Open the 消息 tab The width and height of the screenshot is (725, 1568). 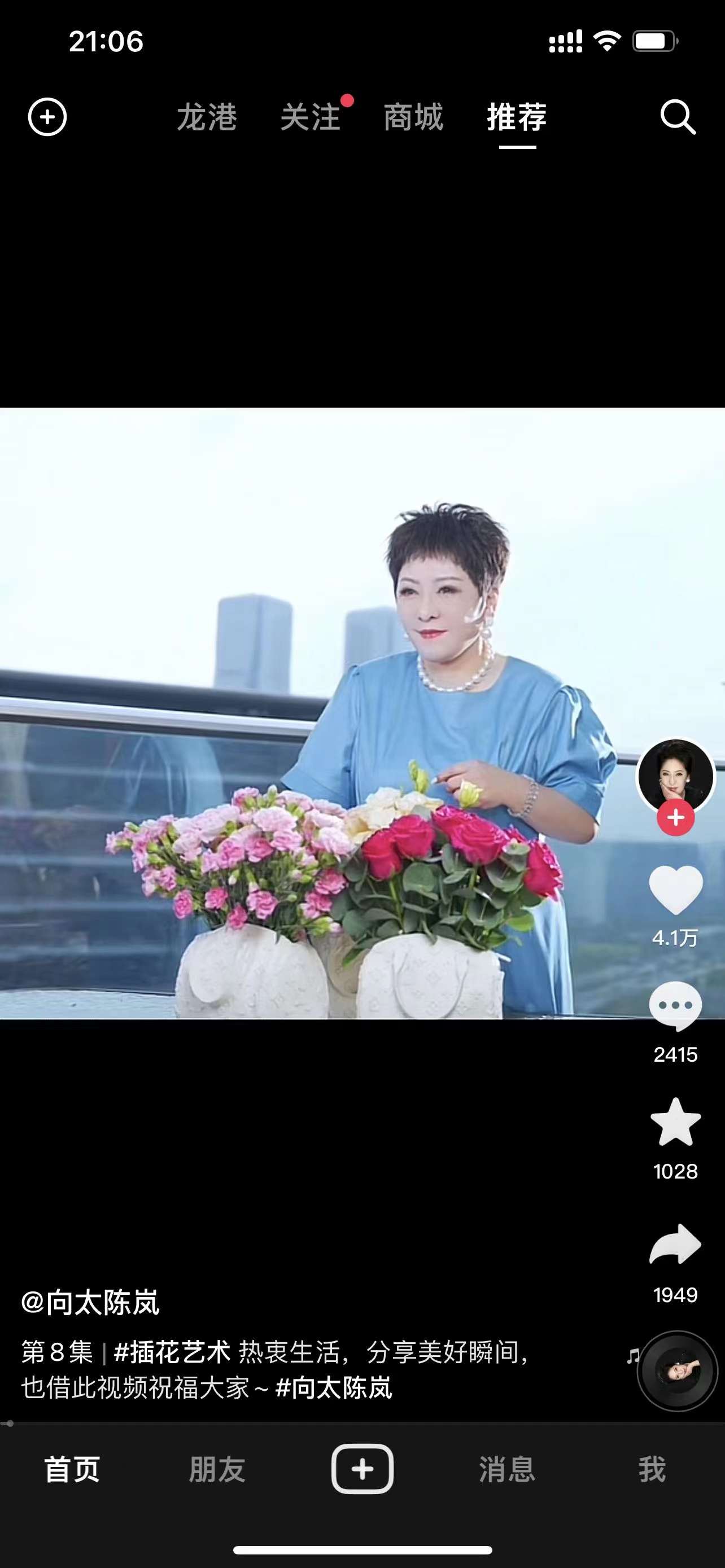tap(507, 1469)
